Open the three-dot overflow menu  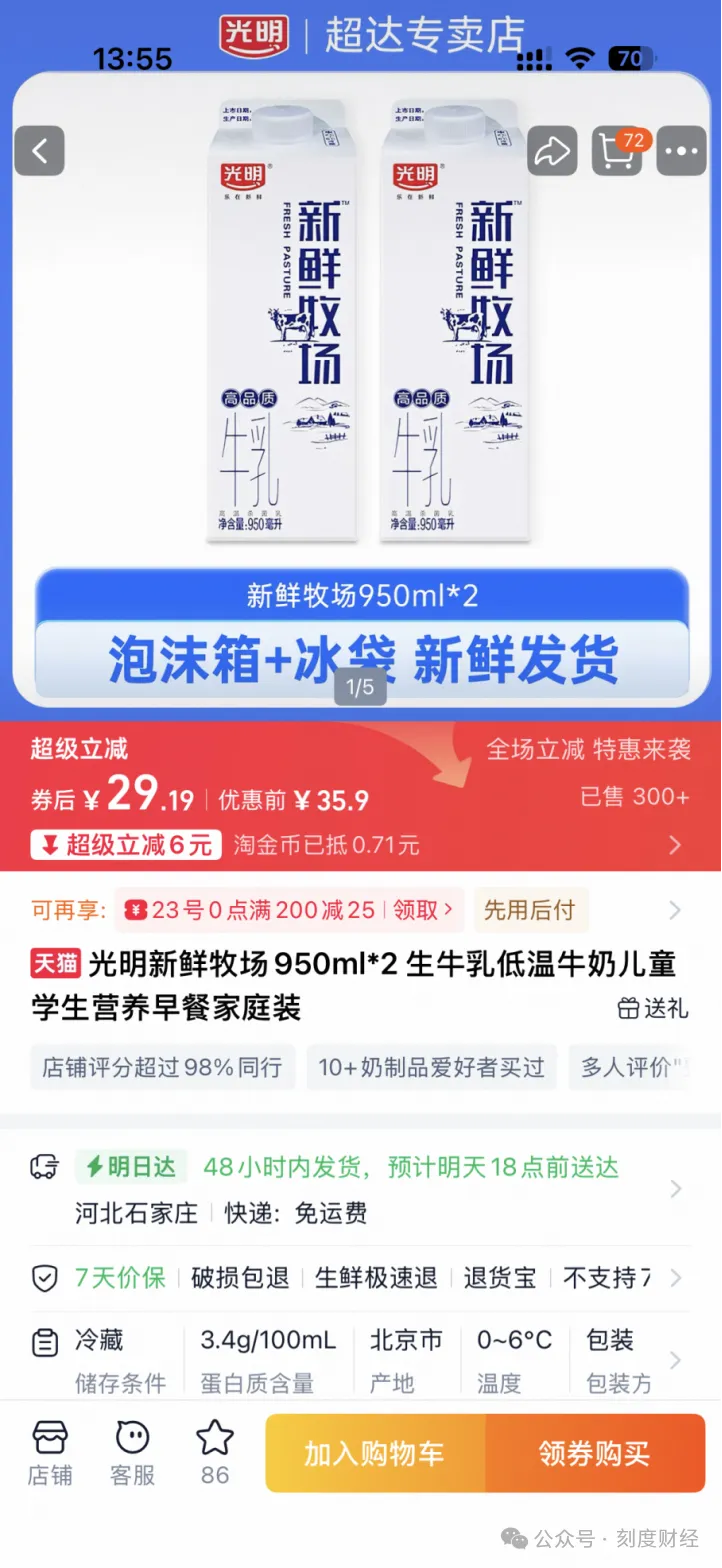684,151
